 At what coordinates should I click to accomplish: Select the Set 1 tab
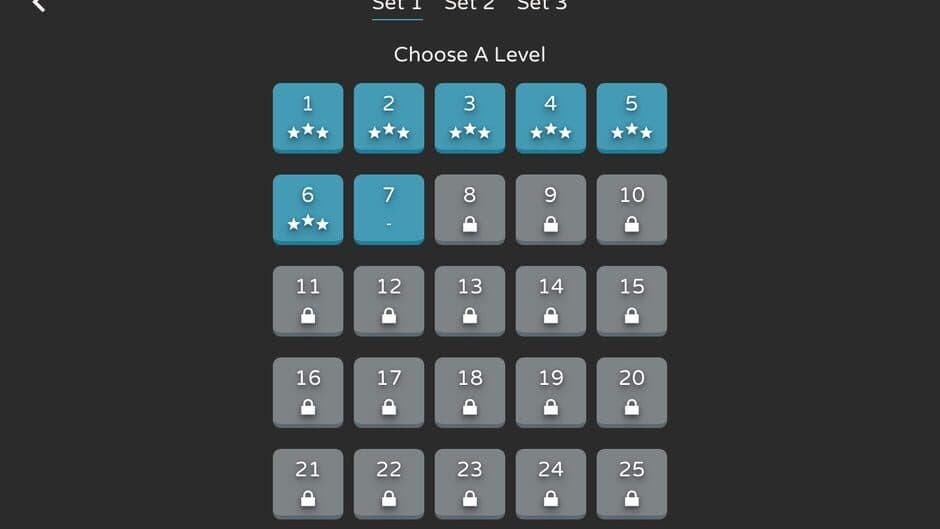(x=397, y=6)
